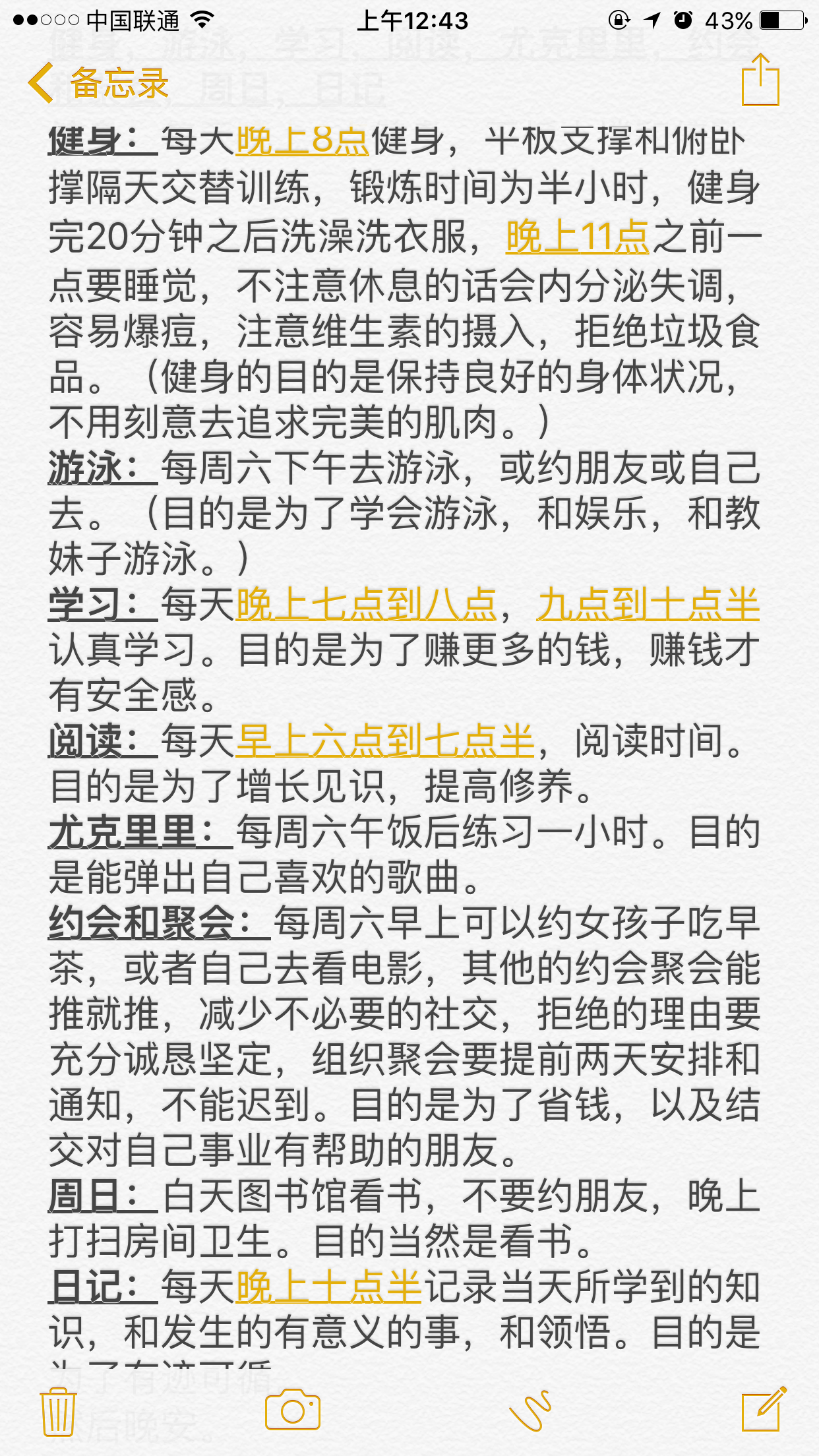Viewport: 819px width, 1456px height.
Task: Go back to 备忘录 notes list
Action: [99, 84]
